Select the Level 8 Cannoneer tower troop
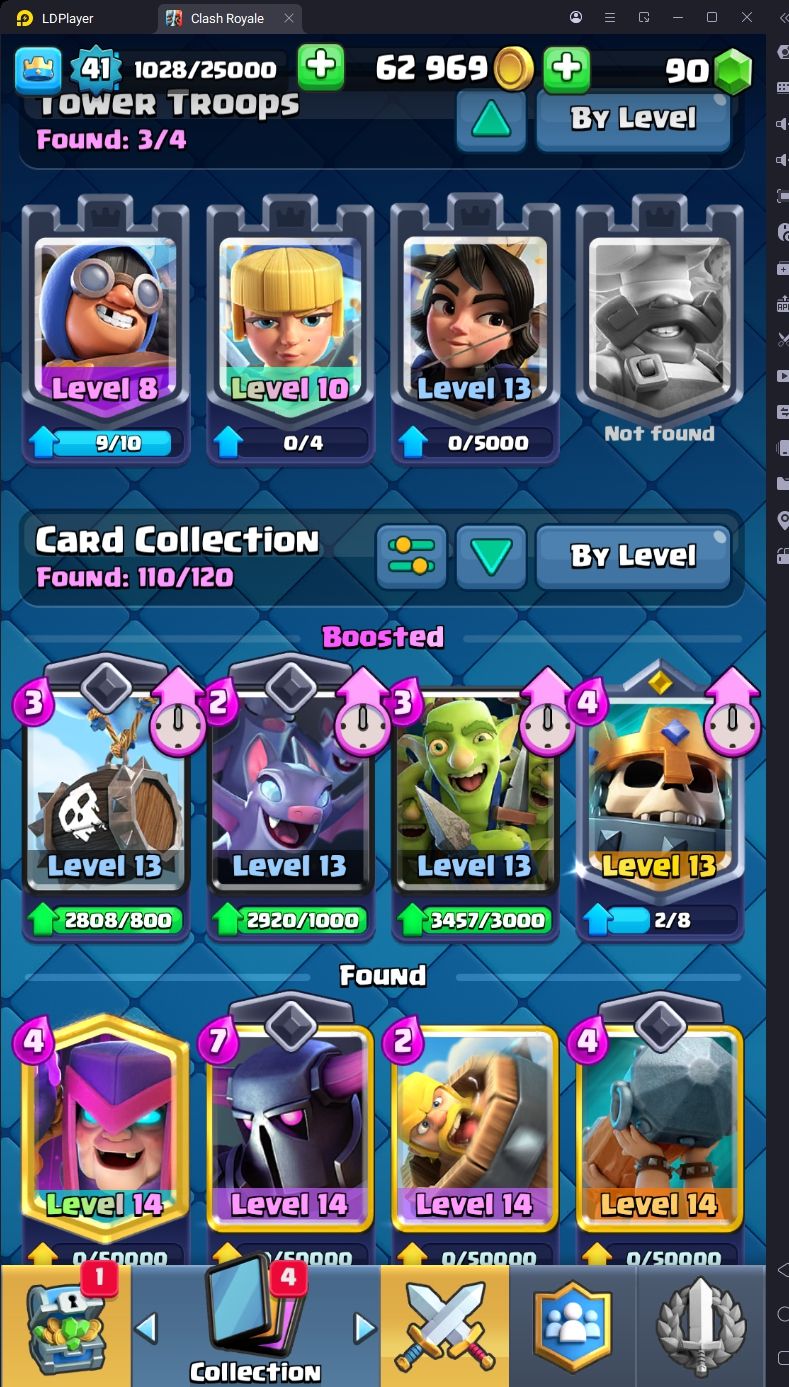This screenshot has height=1387, width=789. click(x=106, y=330)
